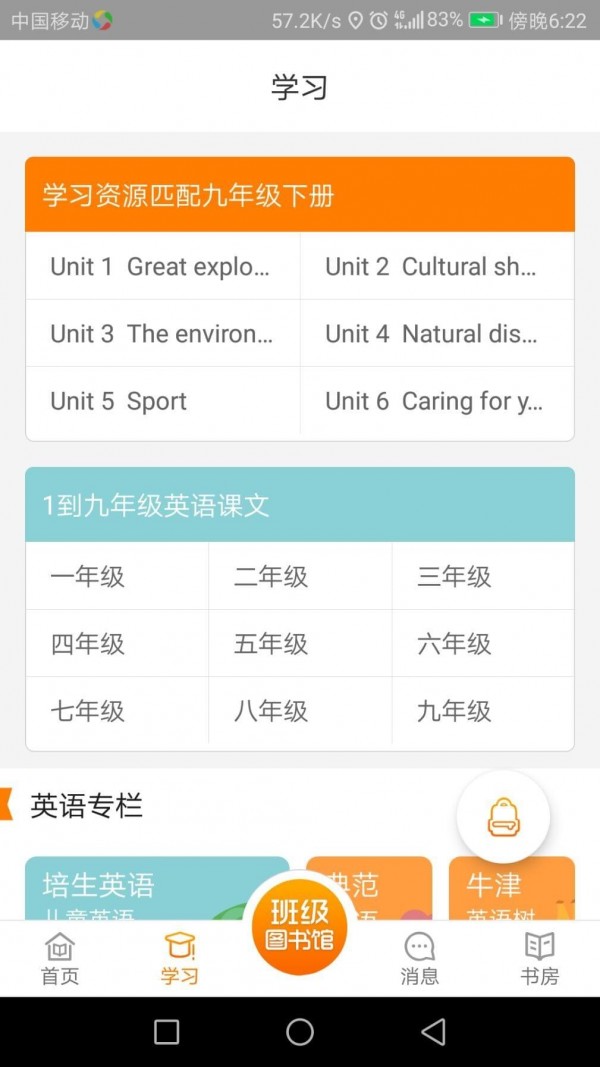
Task: Go to the 首页 tab
Action: click(60, 958)
